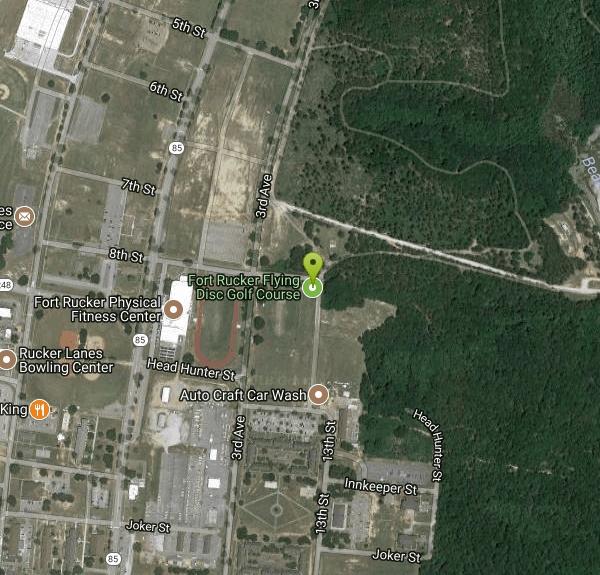Select the Rucker Lanes Bowling Center marker

7,359
